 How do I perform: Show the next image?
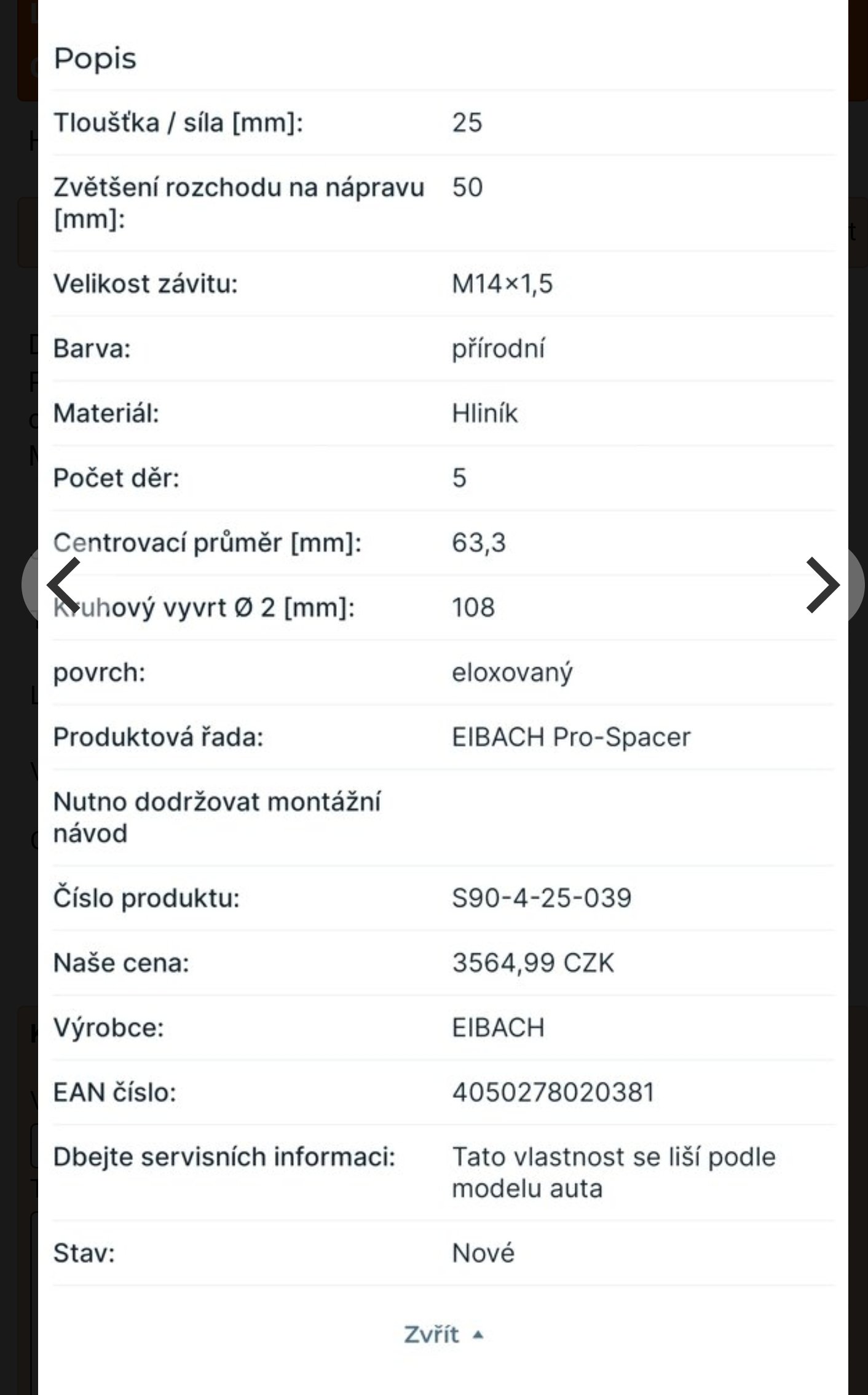(823, 585)
